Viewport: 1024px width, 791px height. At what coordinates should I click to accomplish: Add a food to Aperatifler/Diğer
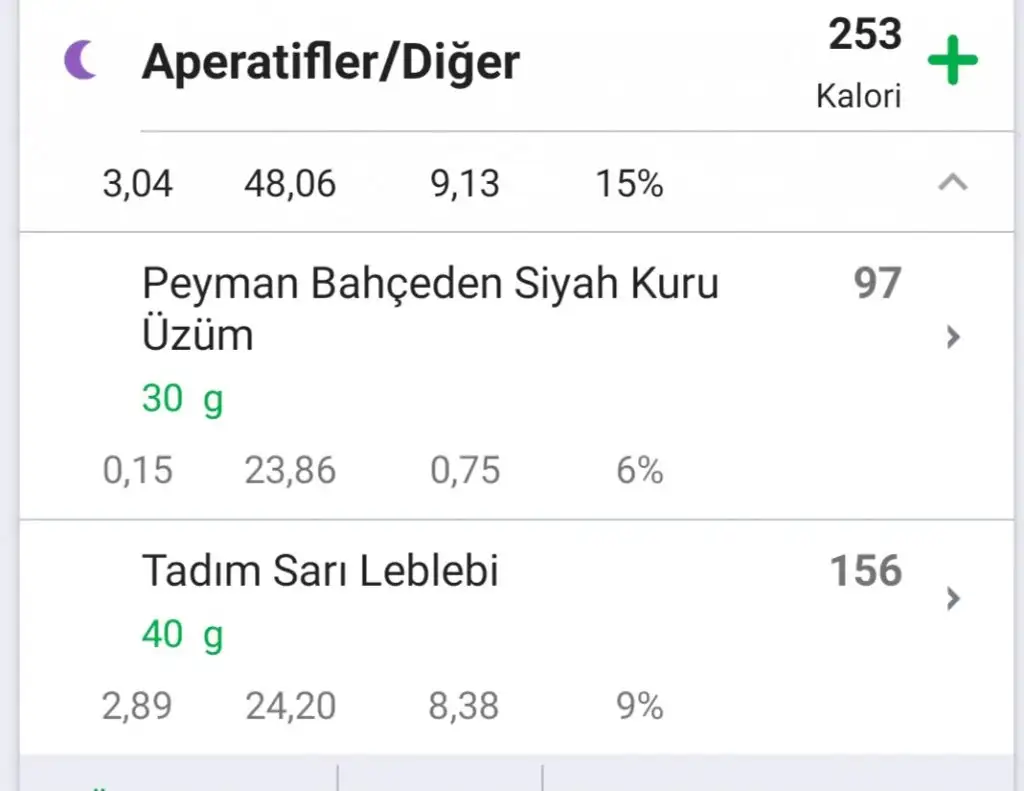(x=952, y=63)
